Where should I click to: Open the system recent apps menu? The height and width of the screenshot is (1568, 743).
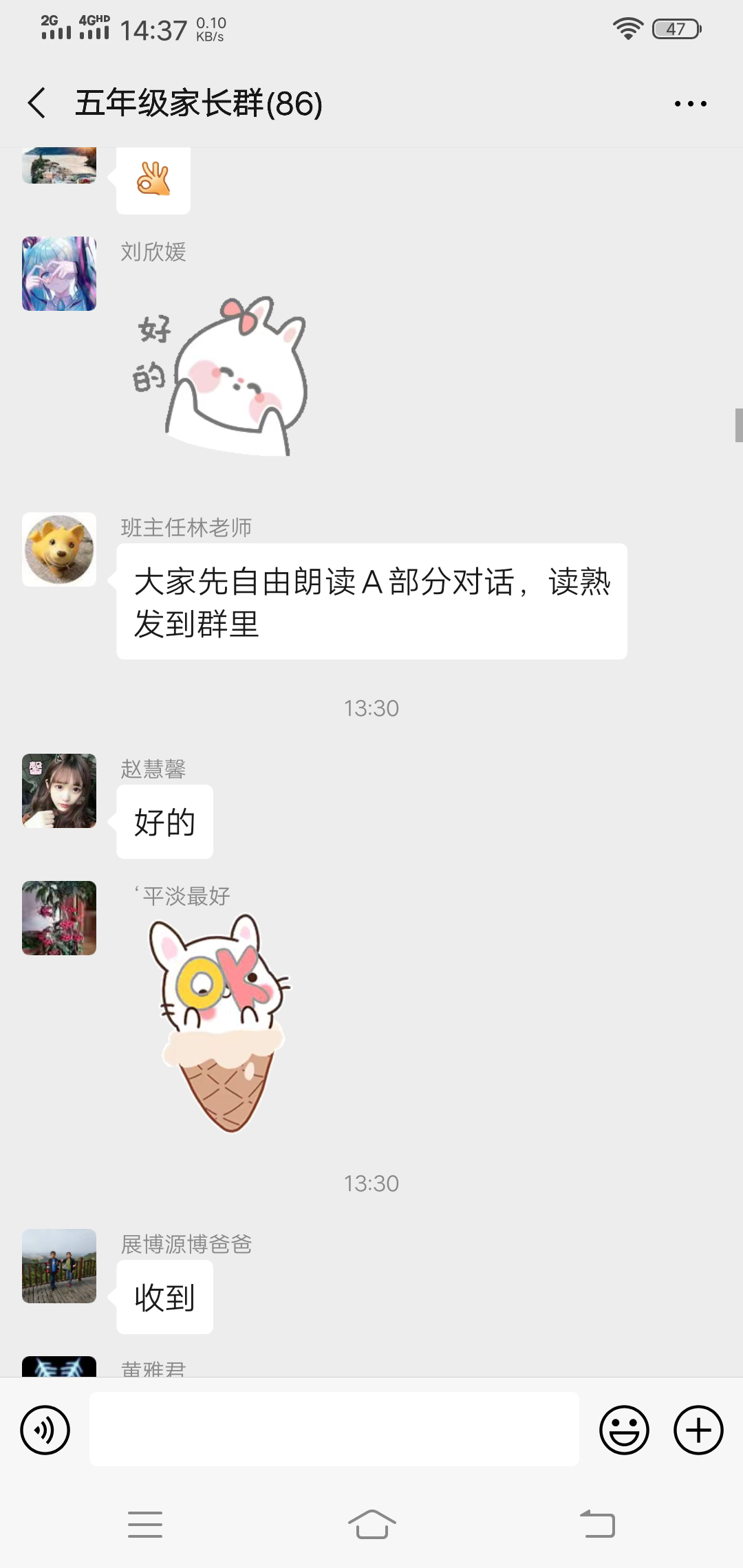tap(145, 1524)
